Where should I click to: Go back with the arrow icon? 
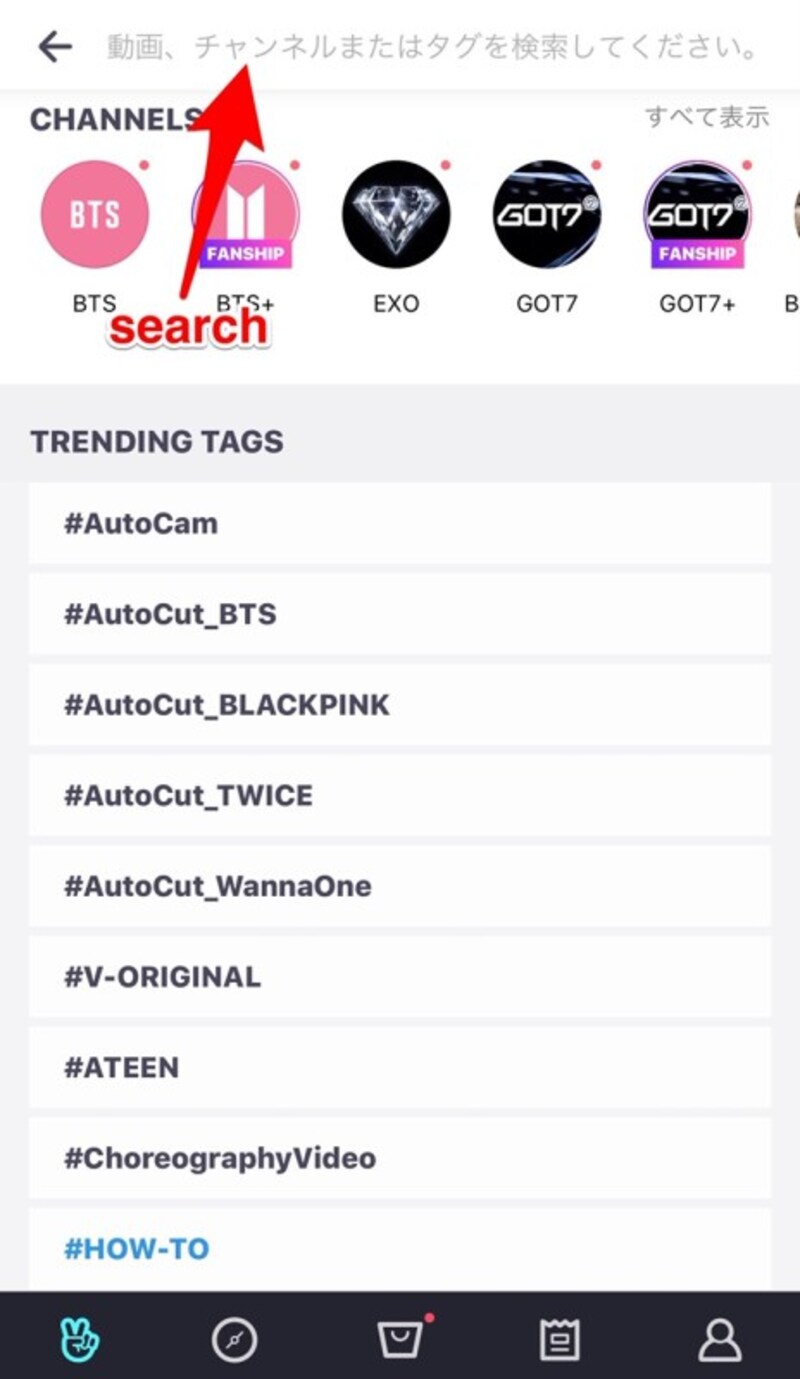[x=55, y=46]
